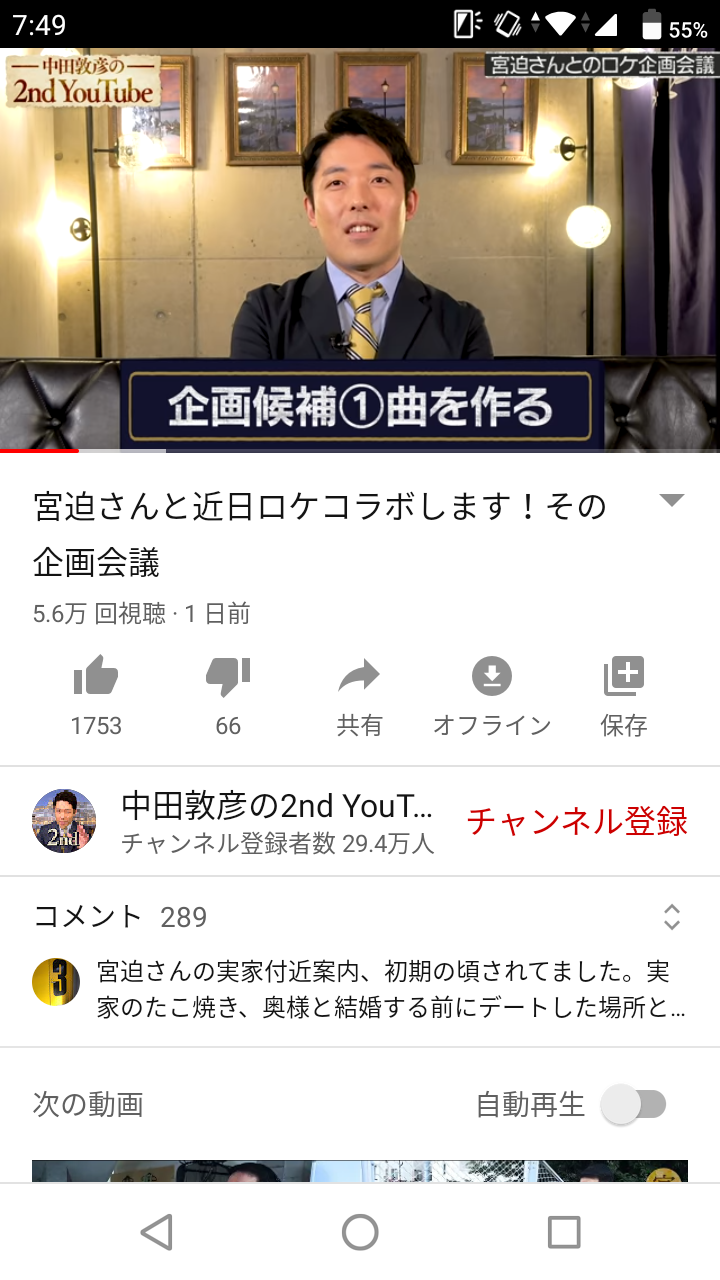
Task: Open the next video thumbnail under 次の動画
Action: pyautogui.click(x=360, y=1171)
